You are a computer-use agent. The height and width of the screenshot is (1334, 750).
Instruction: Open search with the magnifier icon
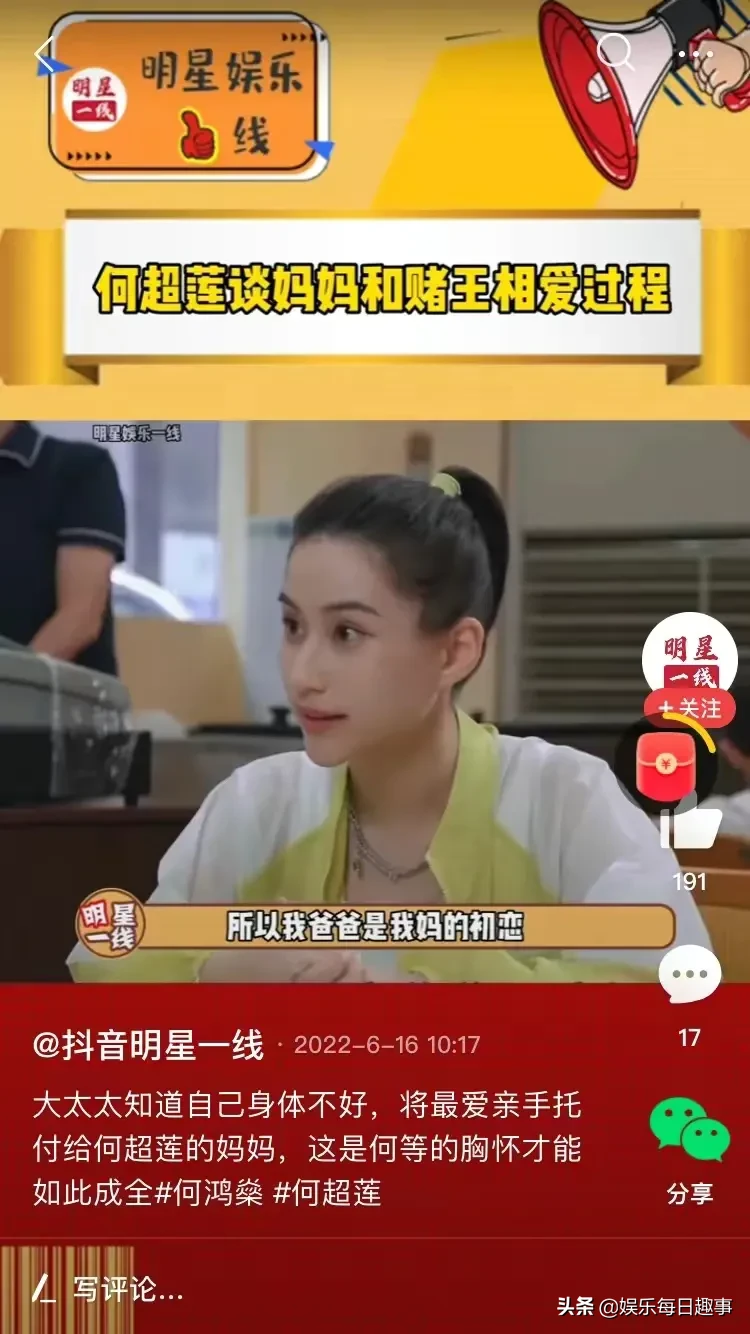[615, 52]
